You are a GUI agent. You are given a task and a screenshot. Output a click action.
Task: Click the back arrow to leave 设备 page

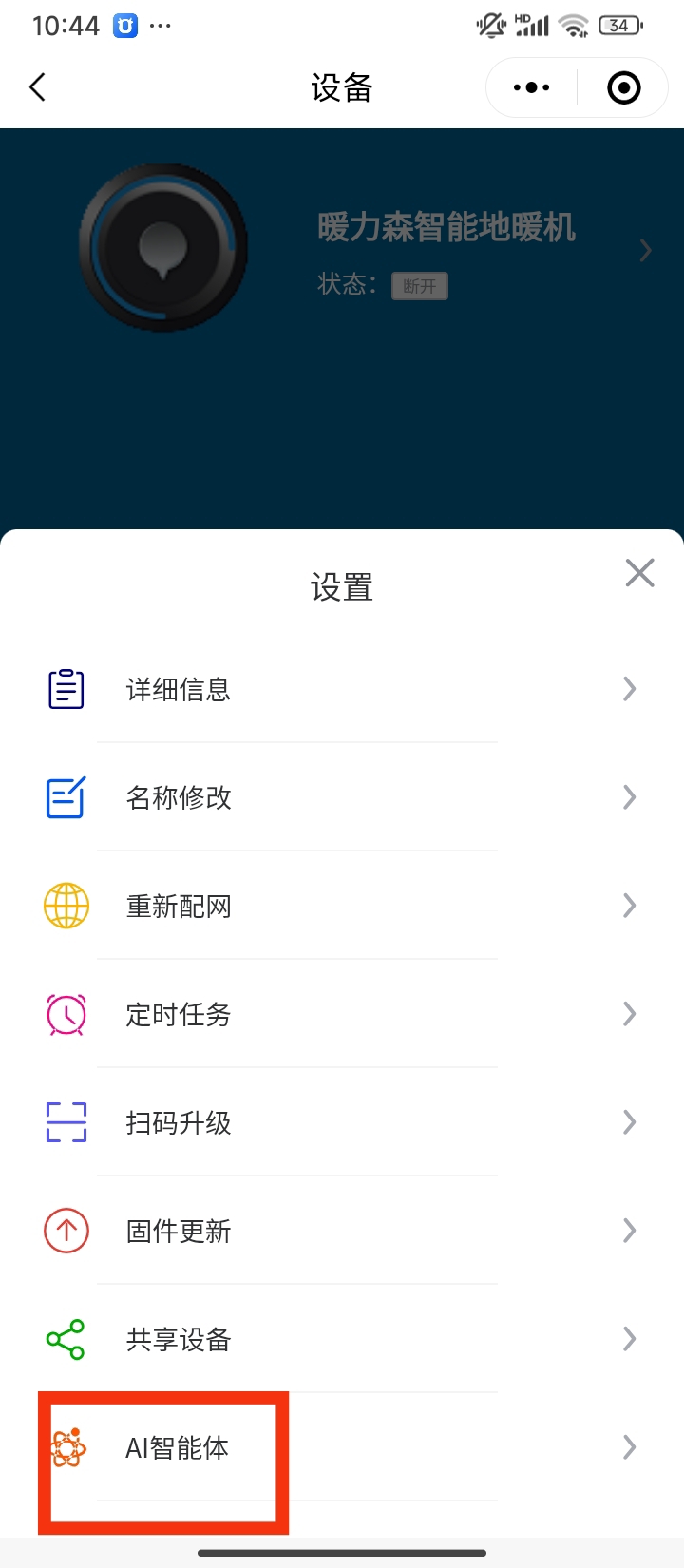tap(36, 86)
